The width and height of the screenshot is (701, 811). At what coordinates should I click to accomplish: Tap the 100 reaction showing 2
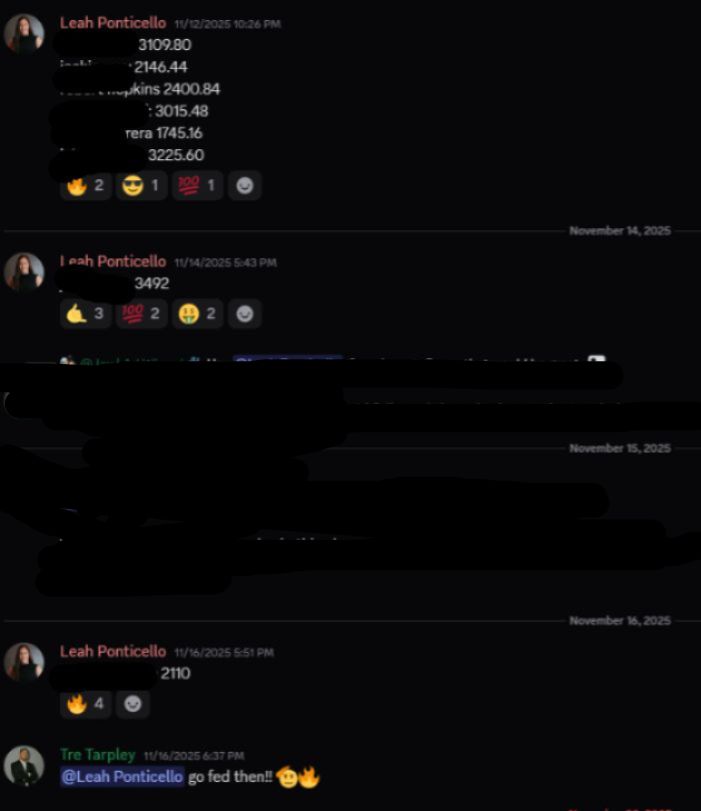point(141,314)
